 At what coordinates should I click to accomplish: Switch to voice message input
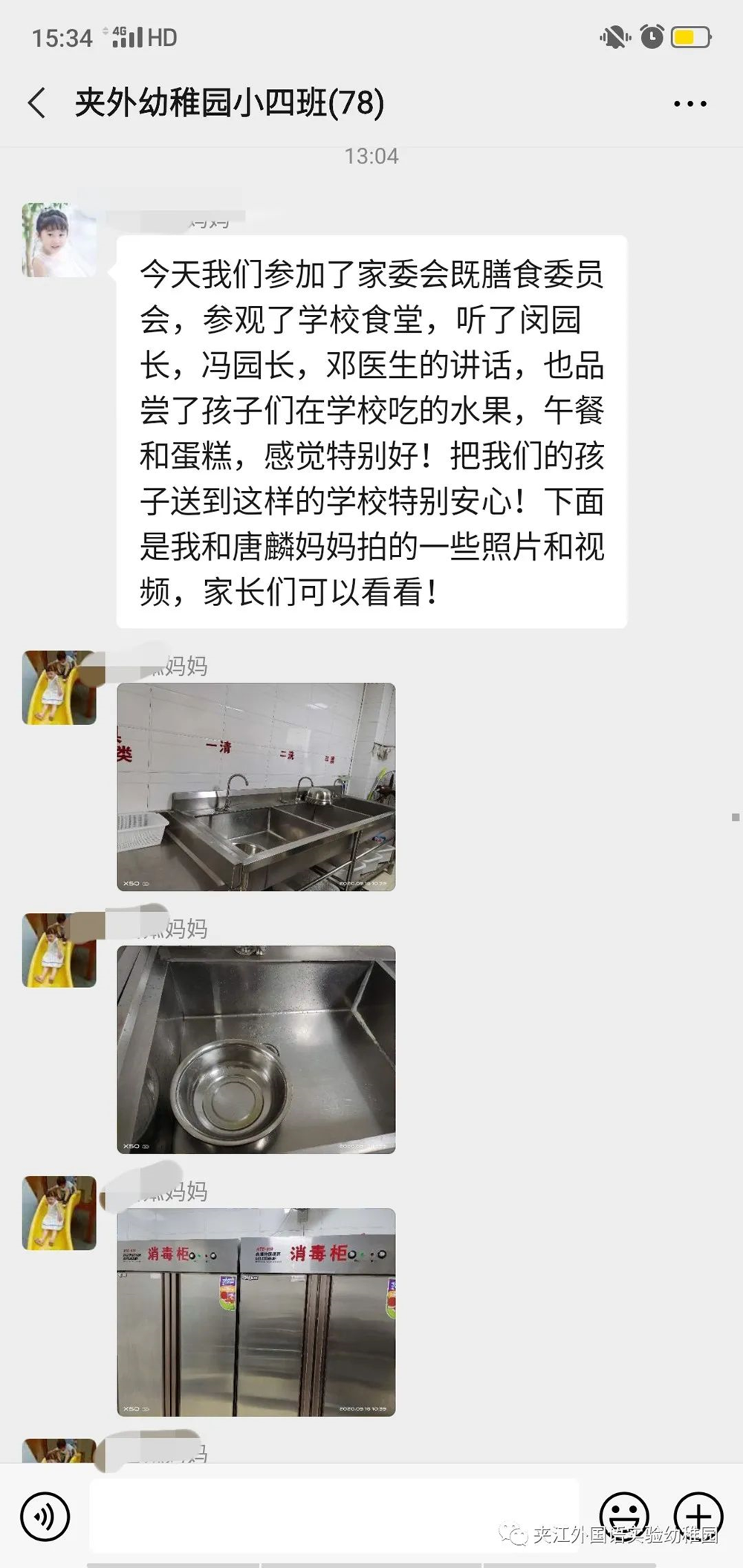point(45,1516)
